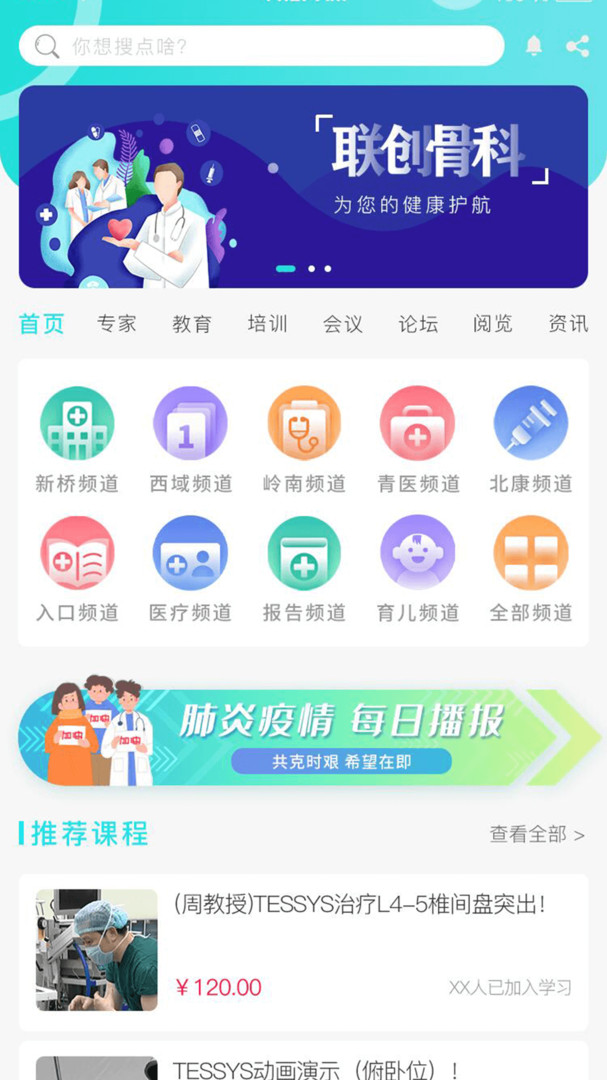This screenshot has height=1080, width=607.
Task: Open the 论坛 tab
Action: pyautogui.click(x=418, y=324)
